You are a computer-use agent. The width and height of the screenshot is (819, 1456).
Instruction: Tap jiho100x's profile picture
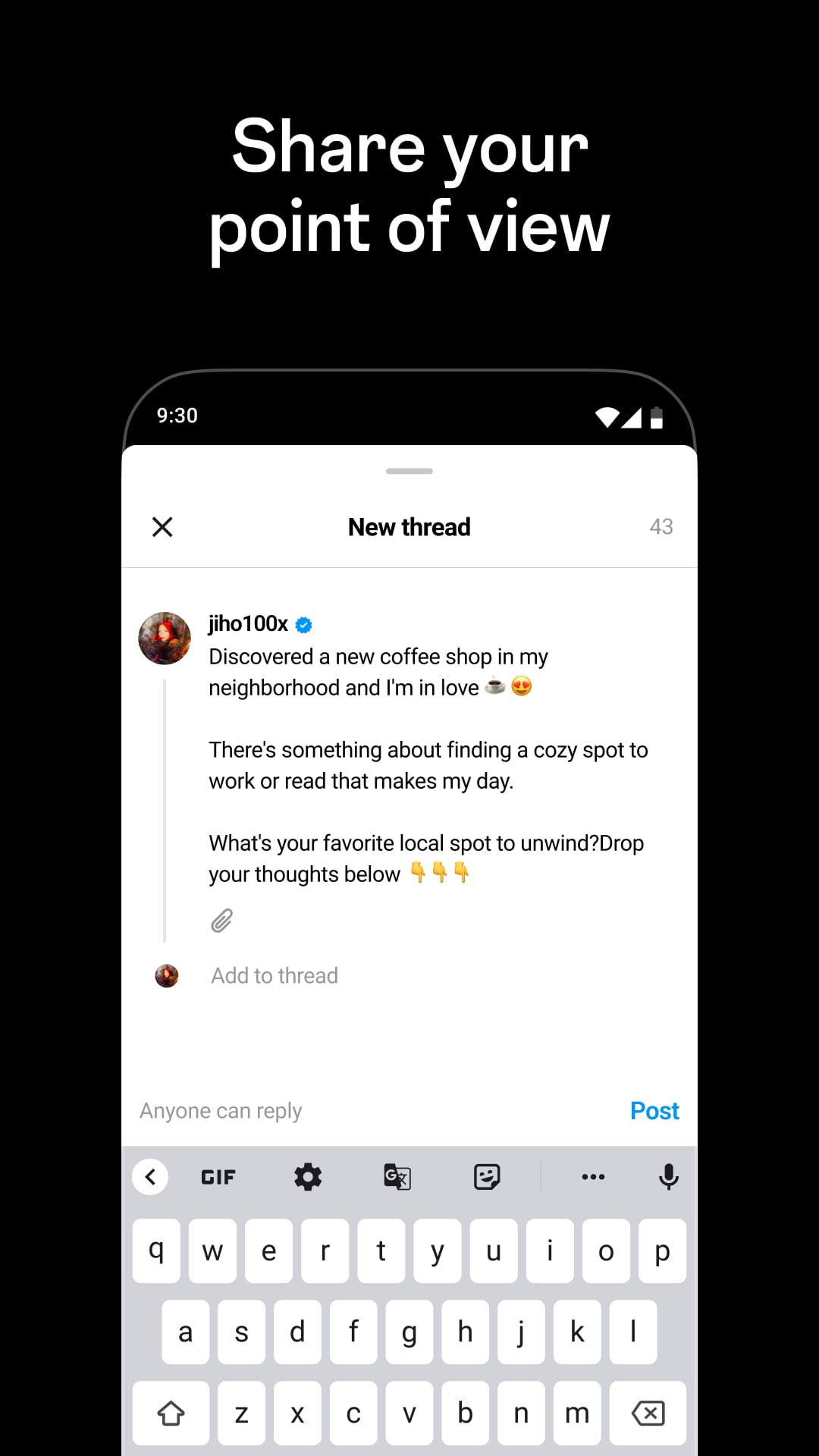tap(165, 638)
